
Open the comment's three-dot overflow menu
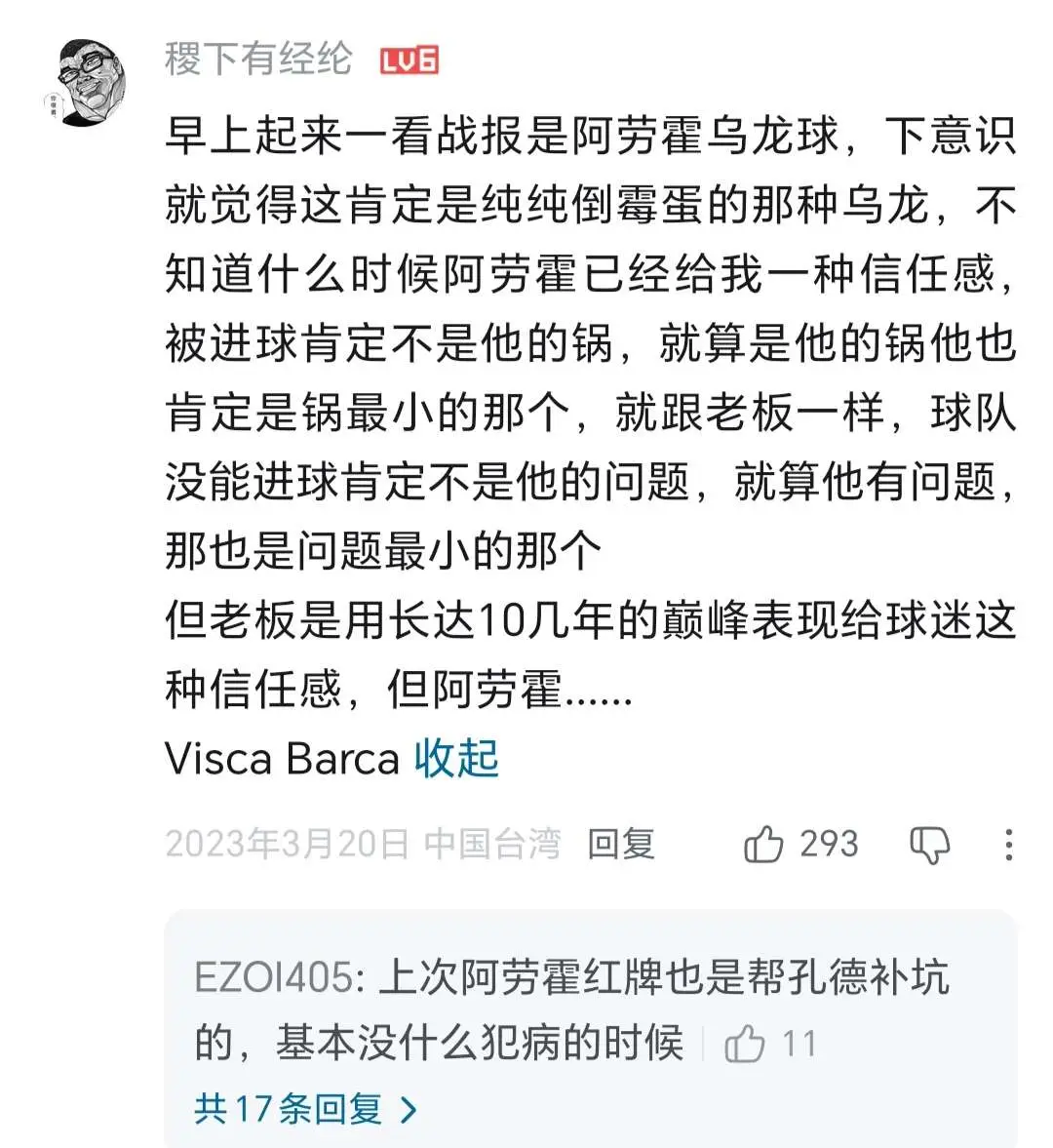(x=1008, y=844)
